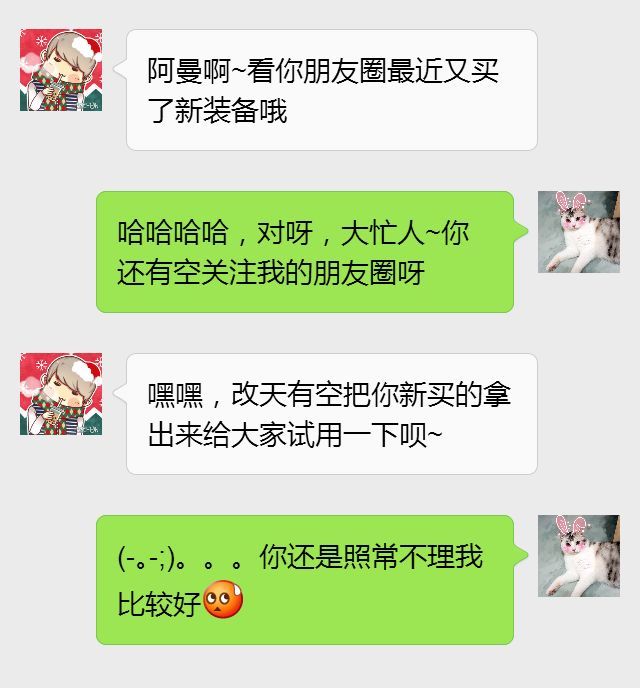Viewport: 640px width, 688px height.
Task: Open sender's avatar beside the 嘿嘿 message
Action: 61,394
